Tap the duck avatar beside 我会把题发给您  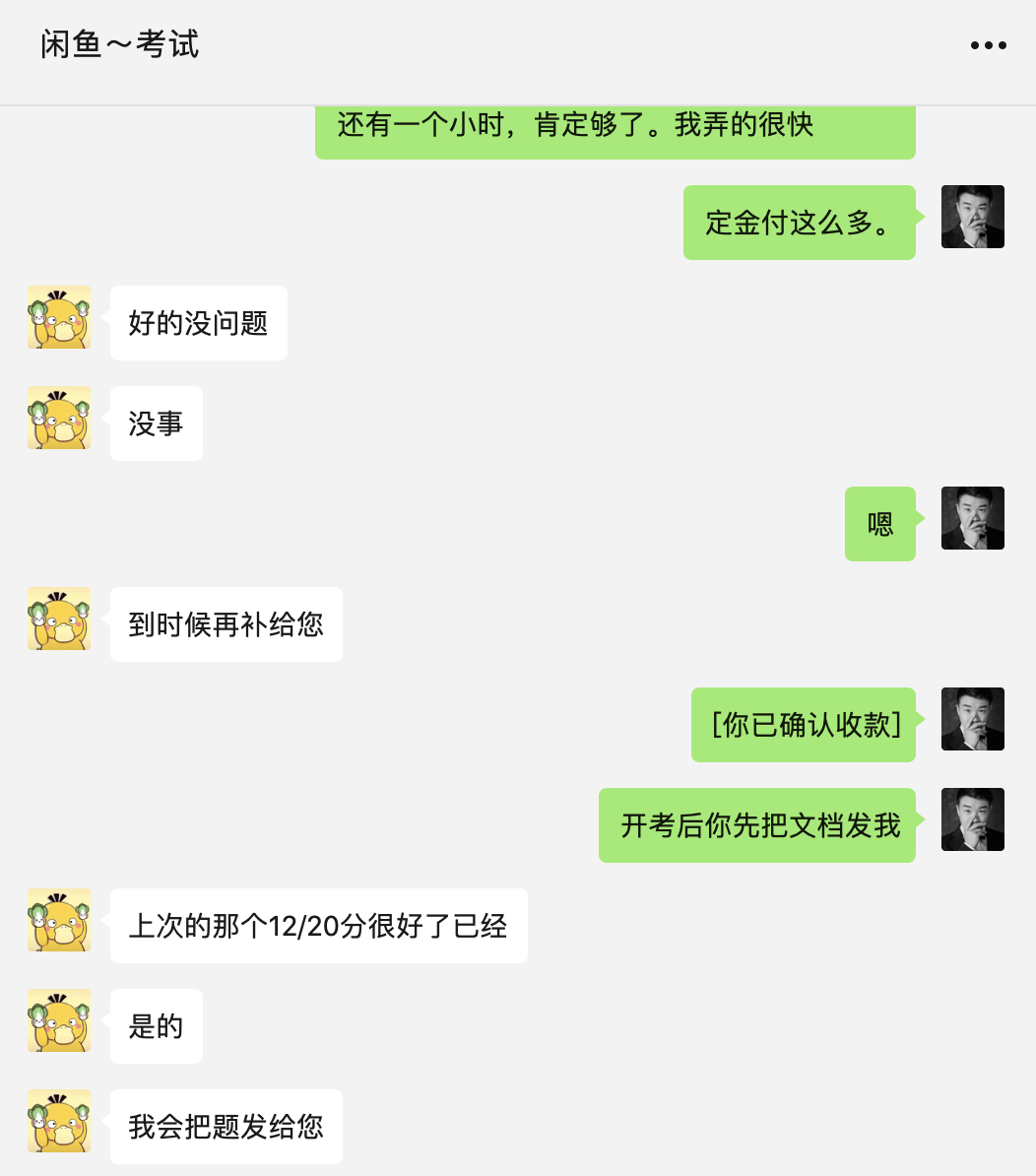(x=59, y=1121)
